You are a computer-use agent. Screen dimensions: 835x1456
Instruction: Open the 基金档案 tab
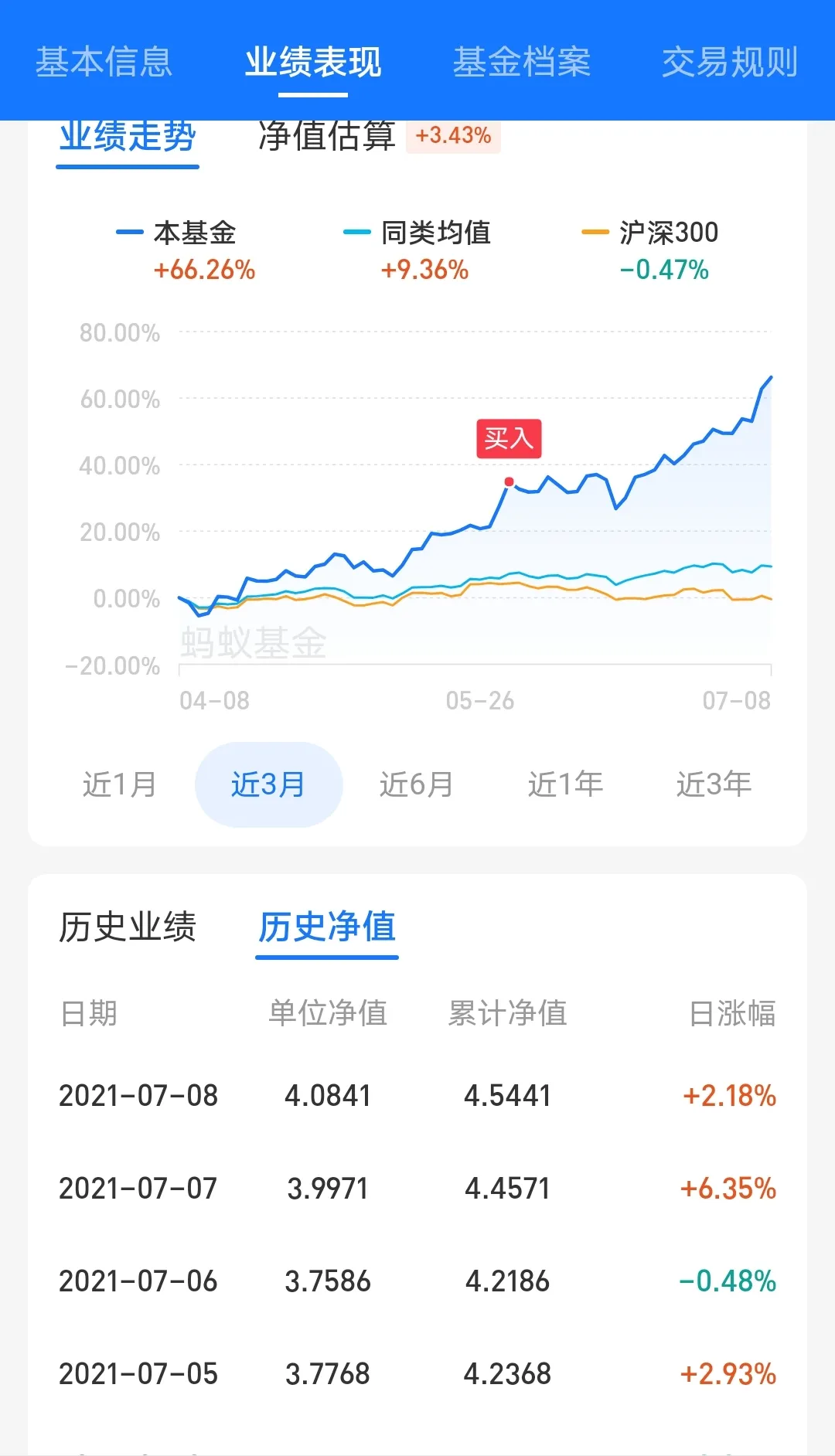[x=522, y=62]
